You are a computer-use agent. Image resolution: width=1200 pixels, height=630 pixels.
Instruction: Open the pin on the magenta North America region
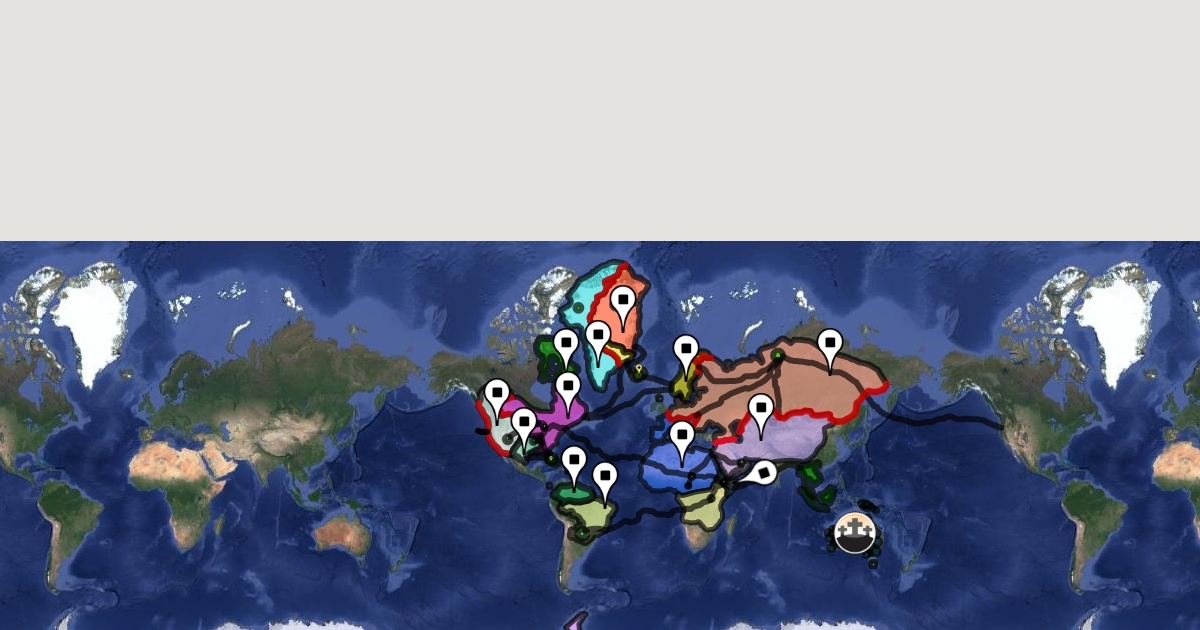coord(568,388)
